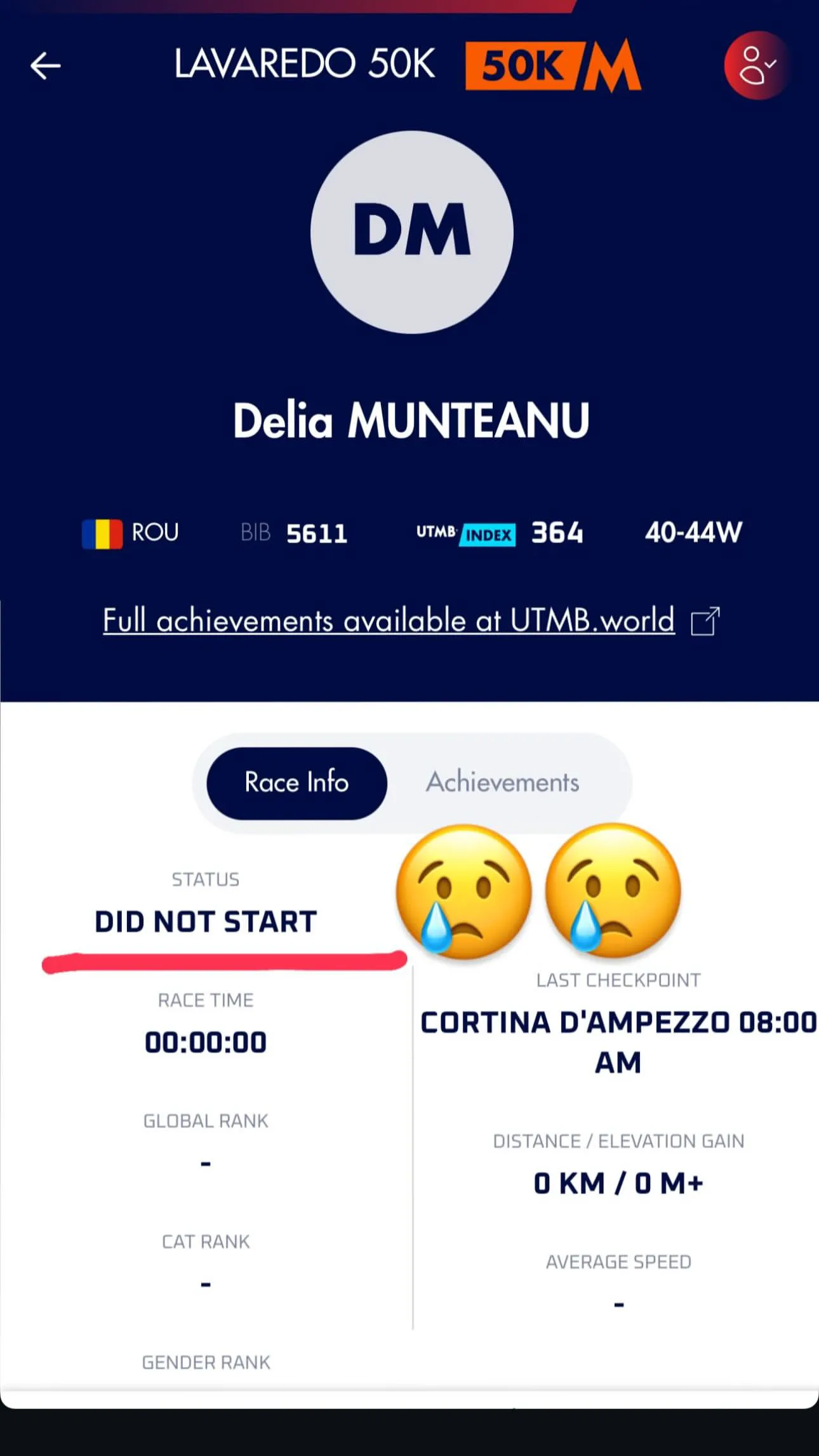The width and height of the screenshot is (819, 1456).
Task: Switch to the Achievements tab
Action: click(502, 782)
